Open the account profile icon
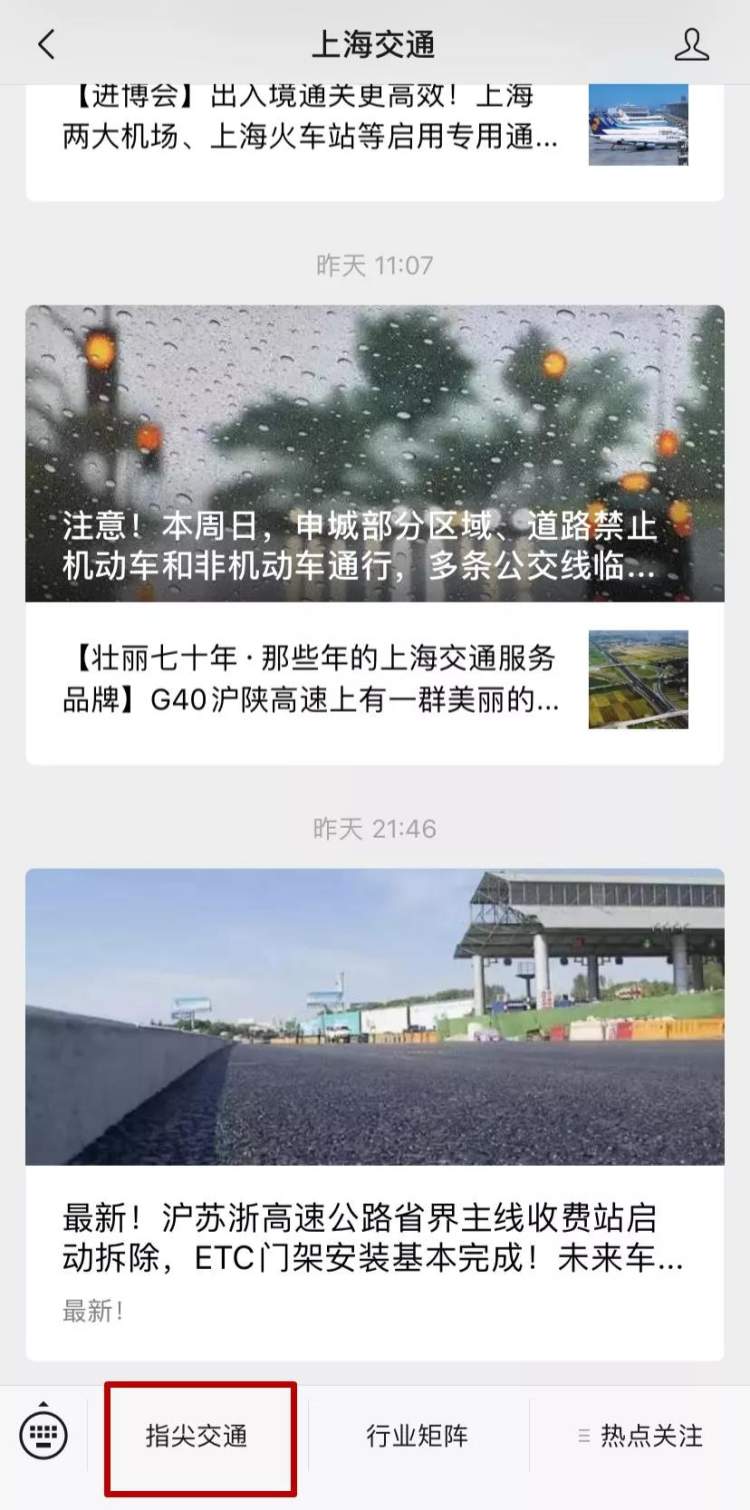 point(691,44)
